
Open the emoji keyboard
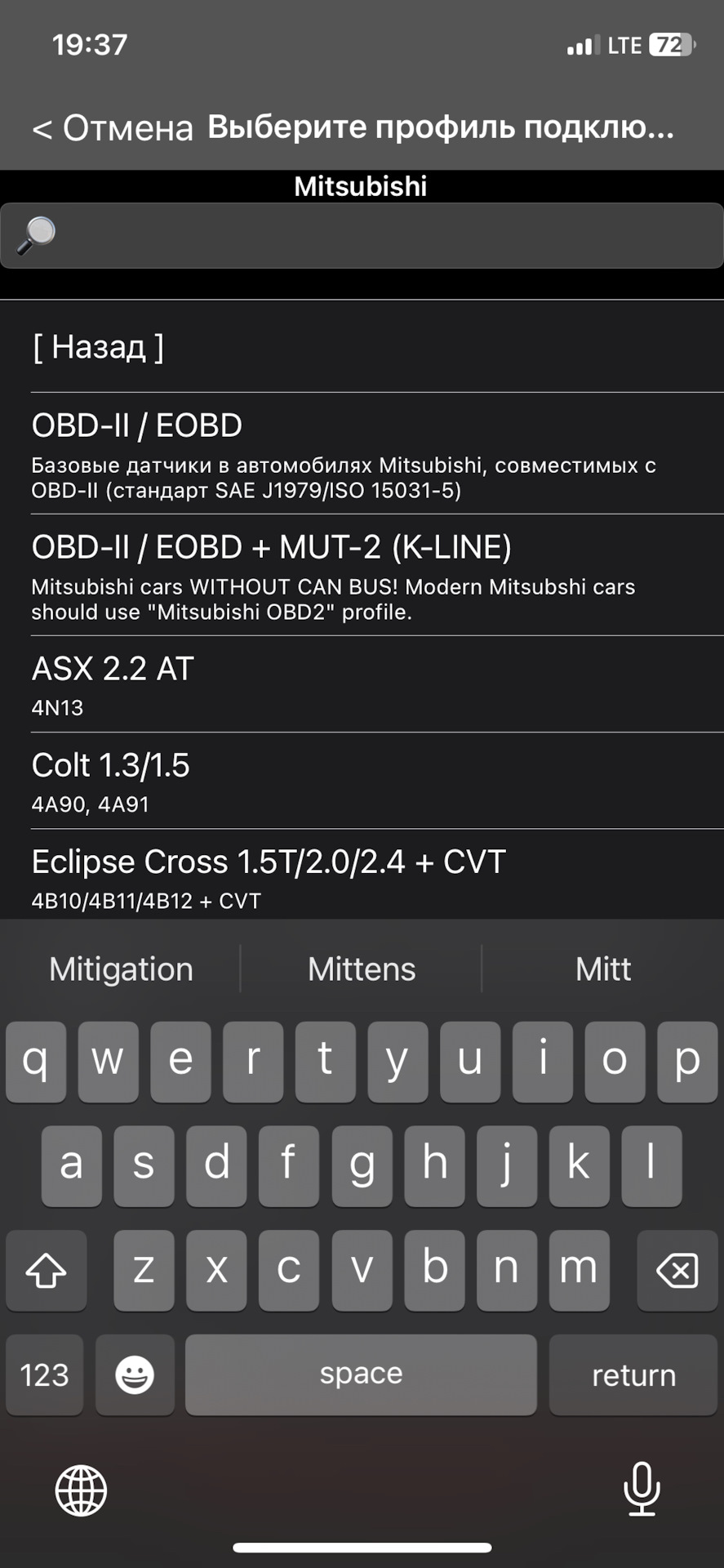(x=135, y=1375)
